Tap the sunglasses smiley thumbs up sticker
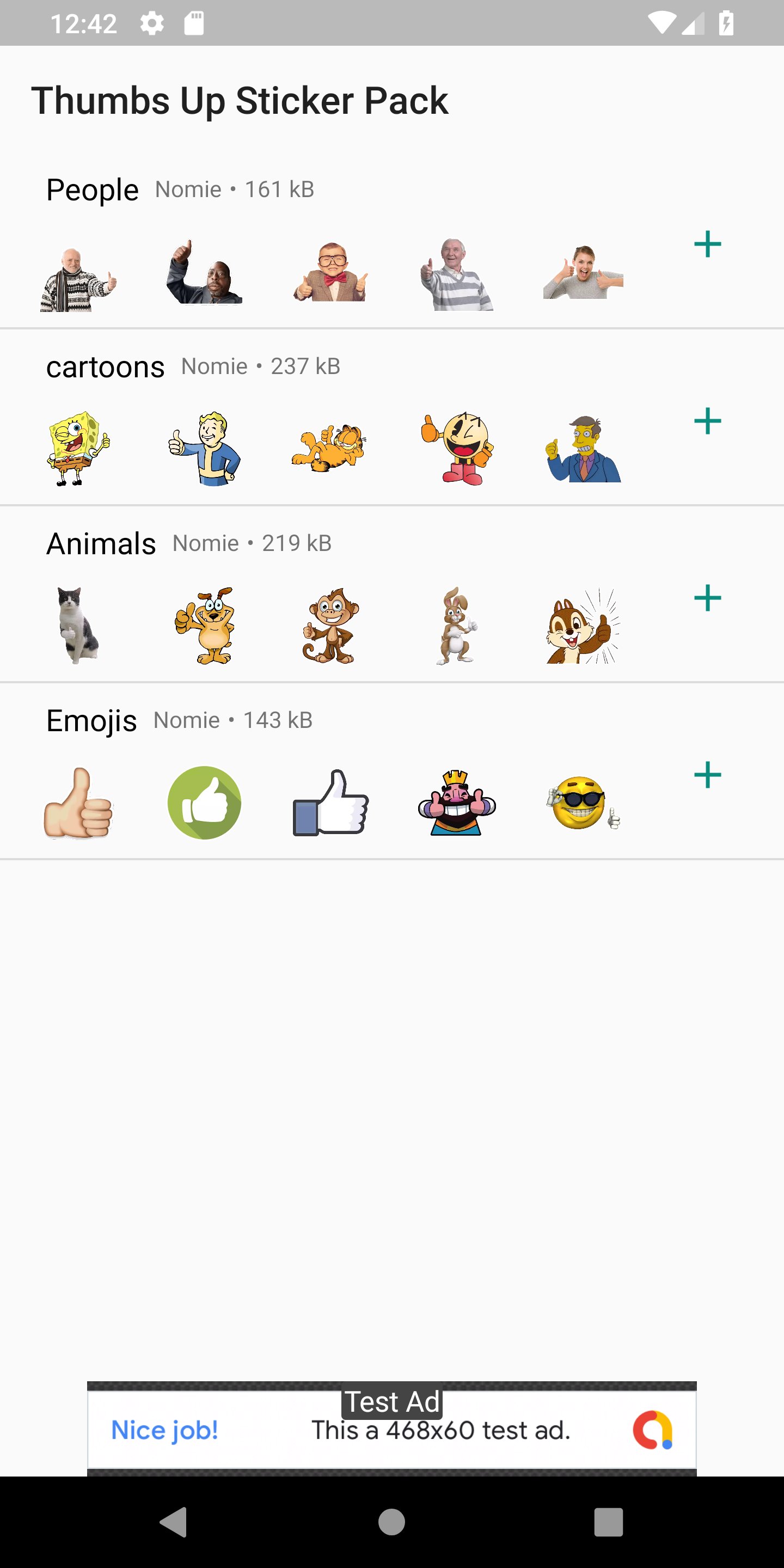Viewport: 784px width, 1568px height. pyautogui.click(x=583, y=803)
